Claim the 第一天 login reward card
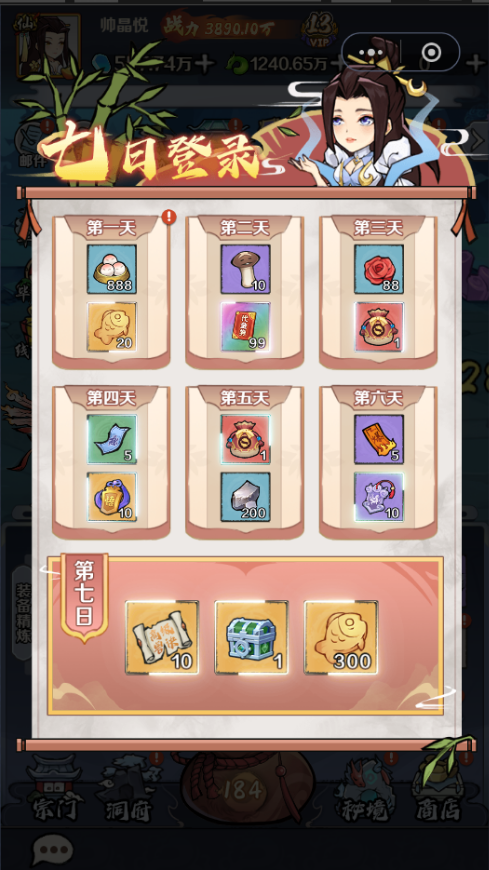The height and width of the screenshot is (870, 489). [111, 292]
